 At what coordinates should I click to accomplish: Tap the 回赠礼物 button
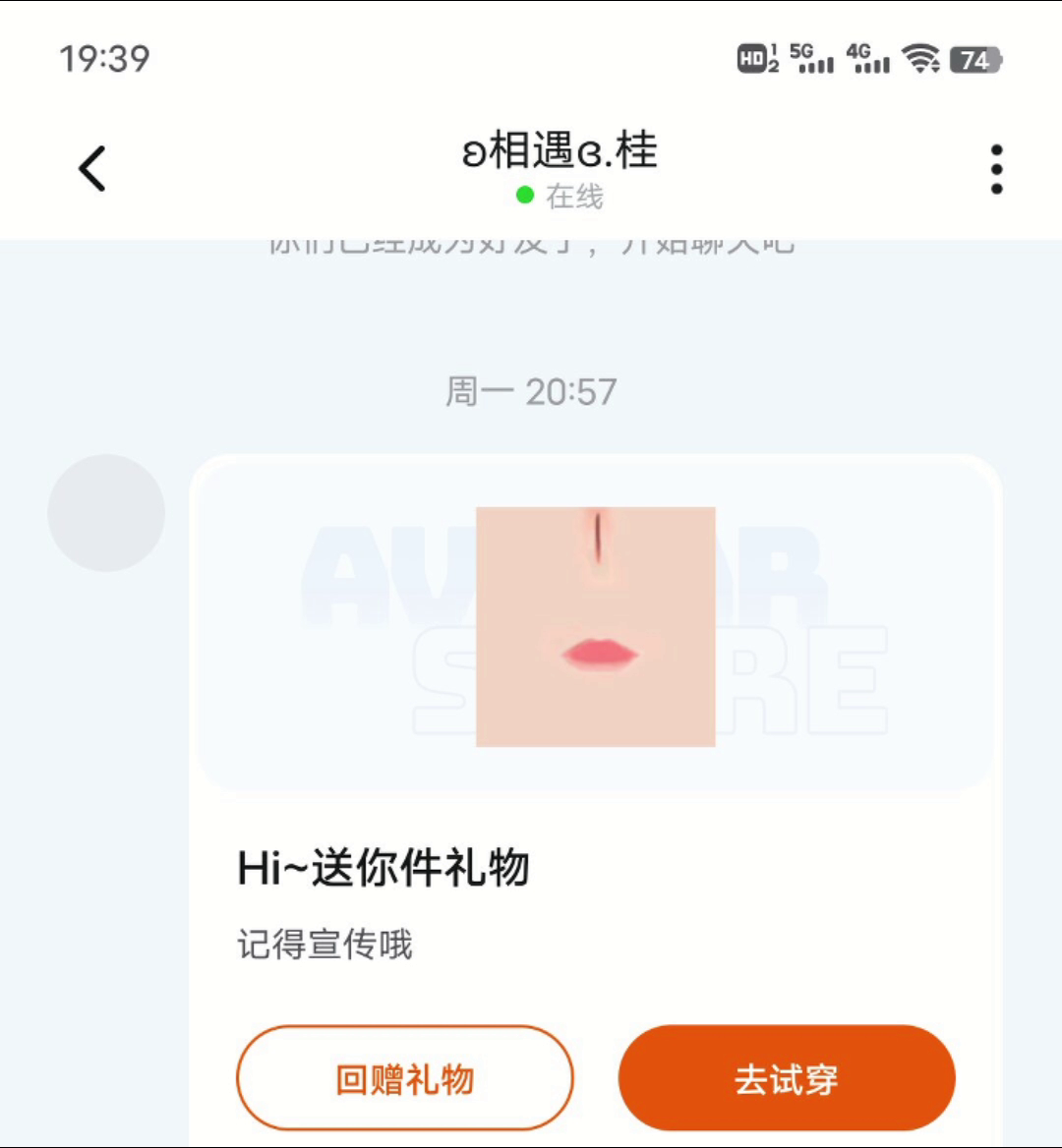point(404,1078)
